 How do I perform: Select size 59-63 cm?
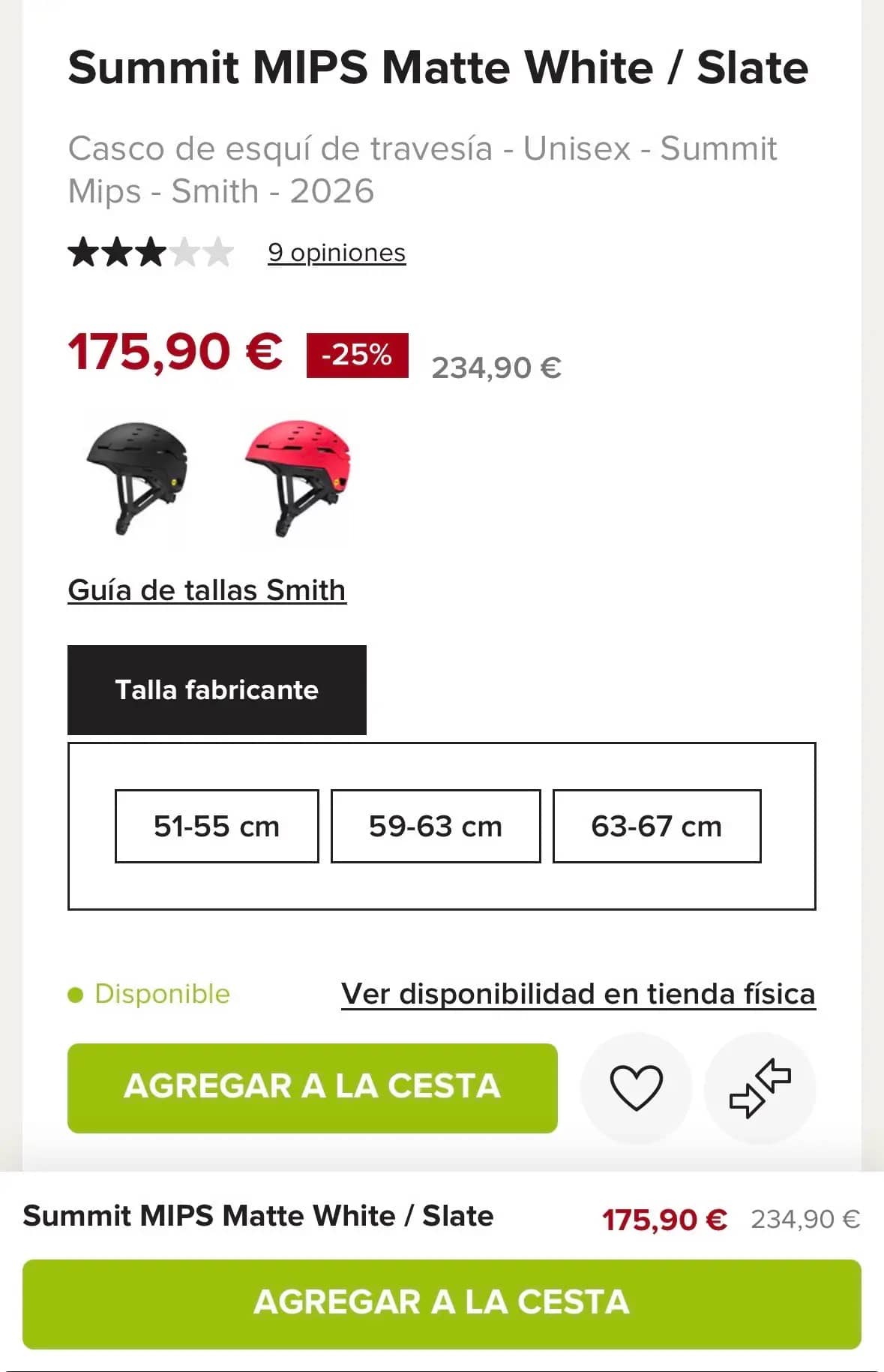436,826
